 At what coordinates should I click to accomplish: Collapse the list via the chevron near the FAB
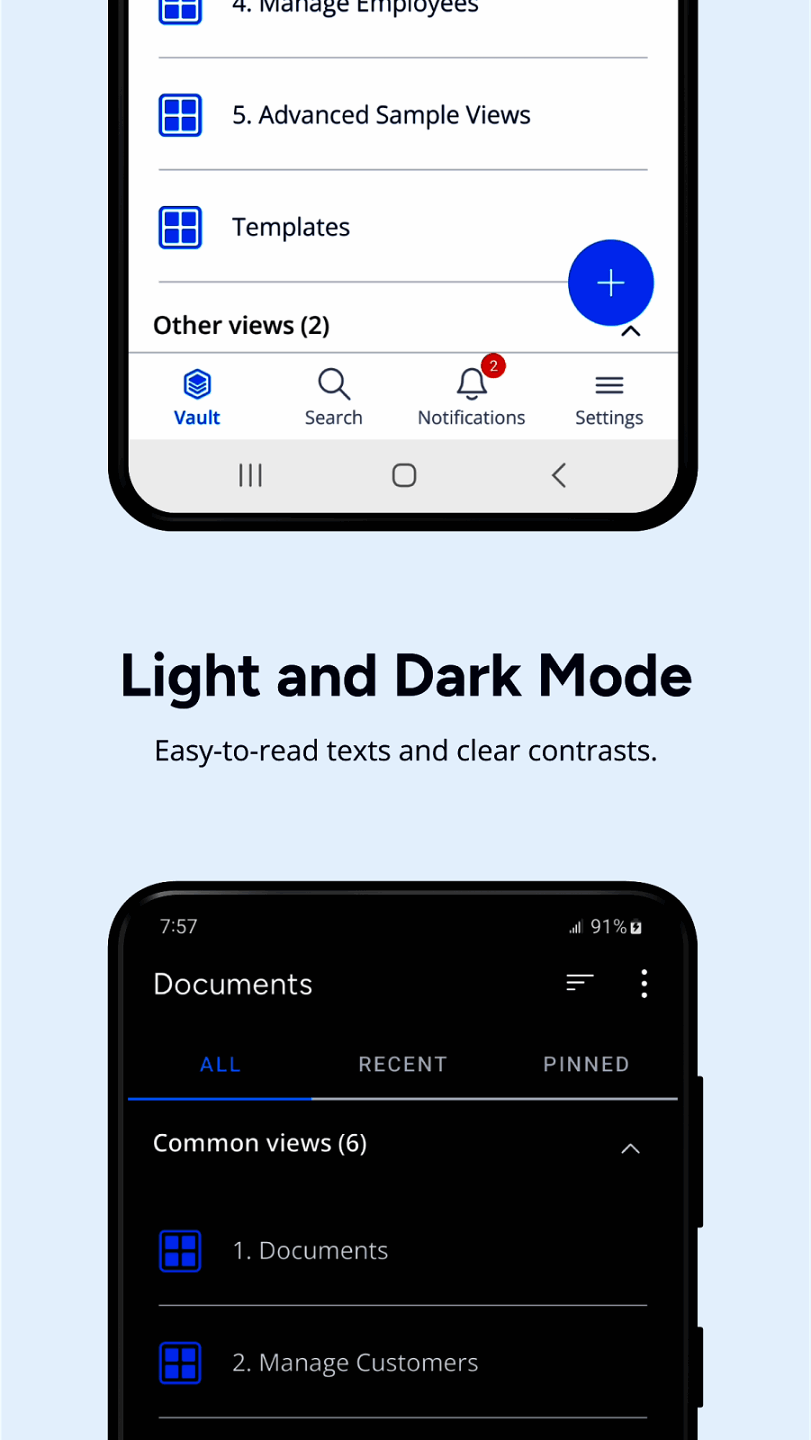(631, 331)
